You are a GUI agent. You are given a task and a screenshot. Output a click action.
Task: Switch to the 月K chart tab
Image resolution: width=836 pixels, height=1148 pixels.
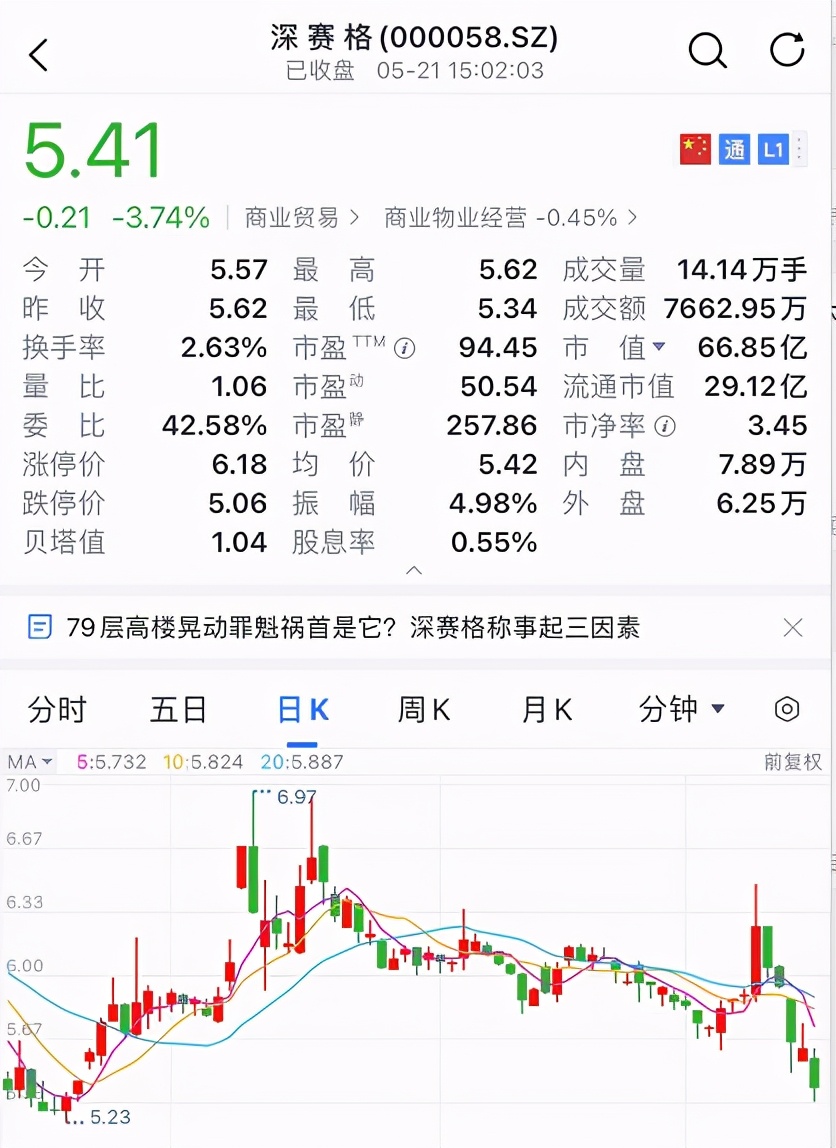[x=546, y=710]
